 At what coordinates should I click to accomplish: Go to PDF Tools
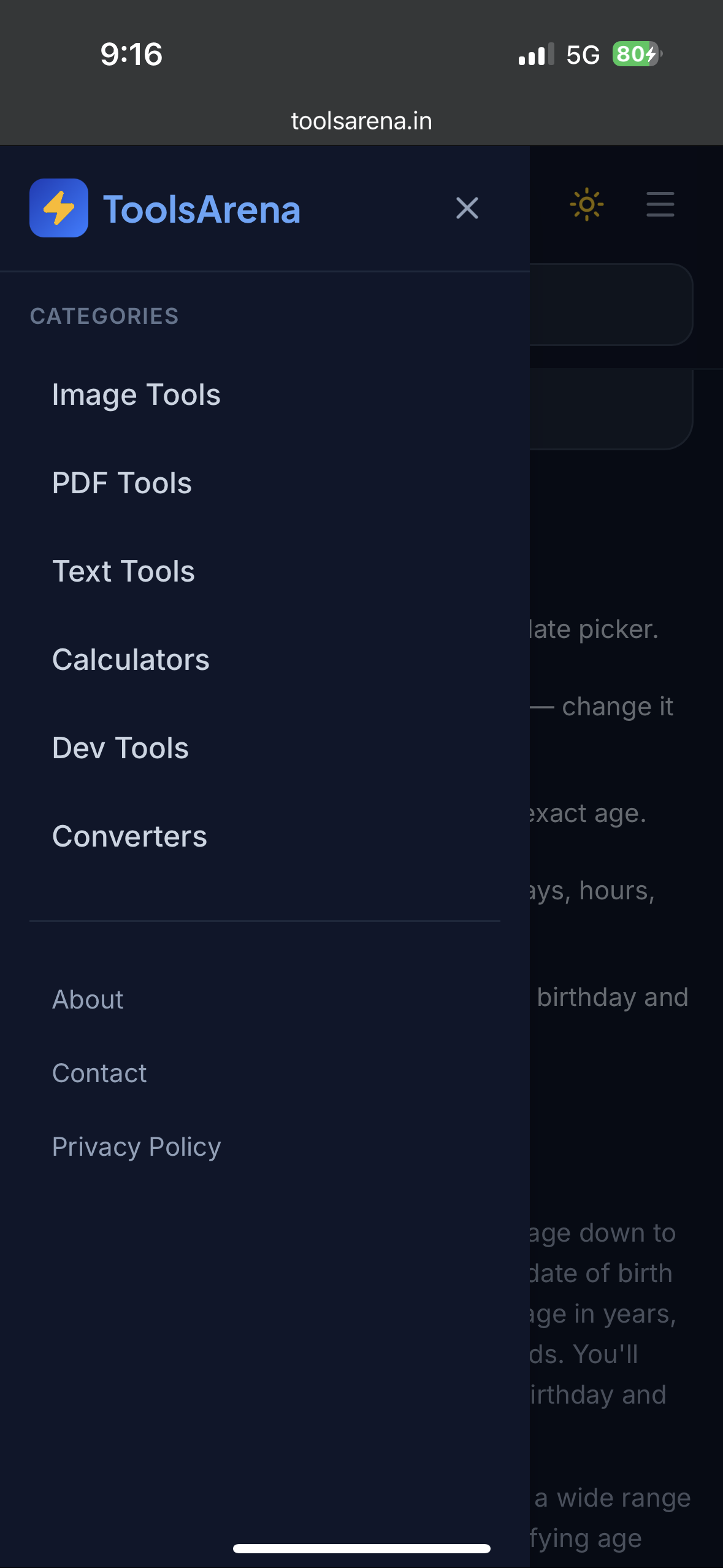click(x=122, y=483)
